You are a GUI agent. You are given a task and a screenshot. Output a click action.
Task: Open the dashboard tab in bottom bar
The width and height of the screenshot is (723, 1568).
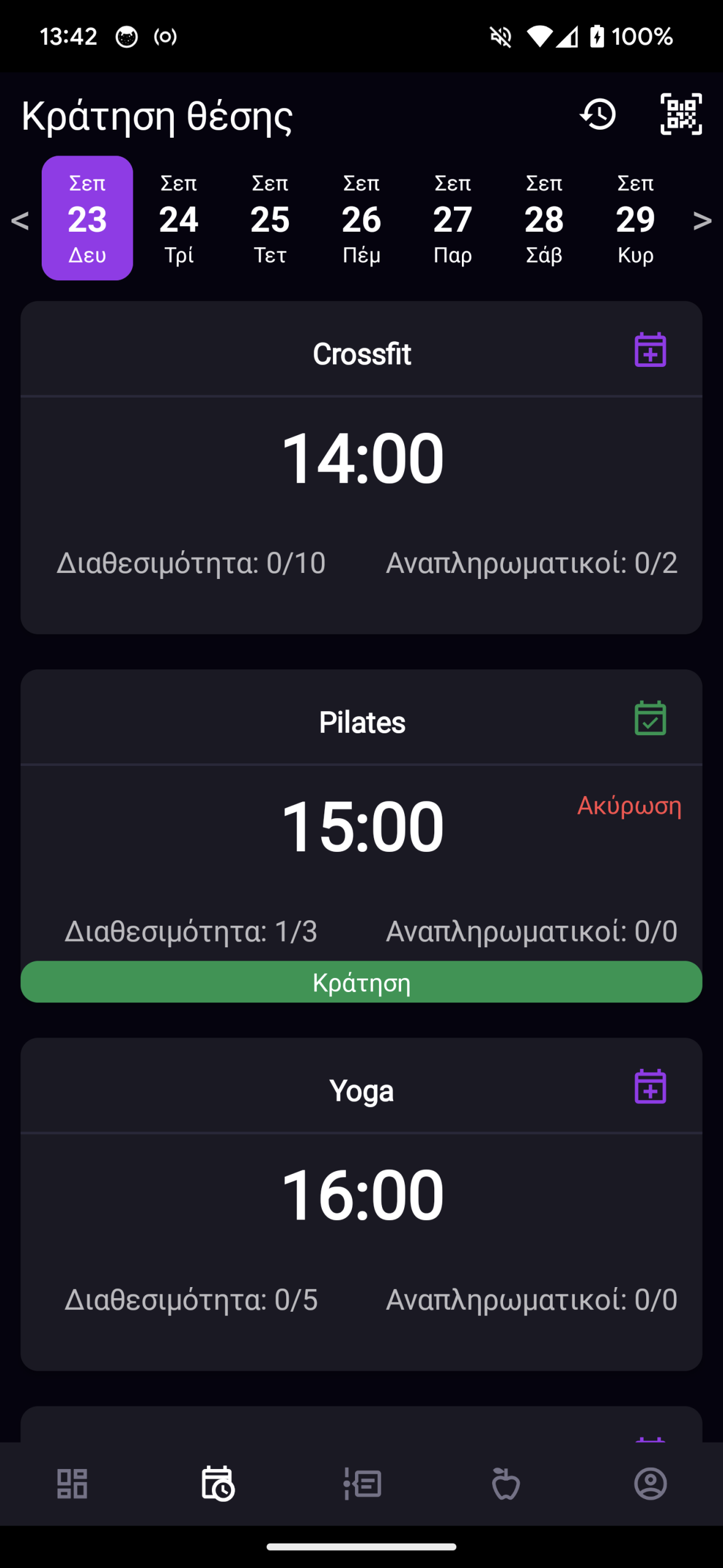(72, 1484)
